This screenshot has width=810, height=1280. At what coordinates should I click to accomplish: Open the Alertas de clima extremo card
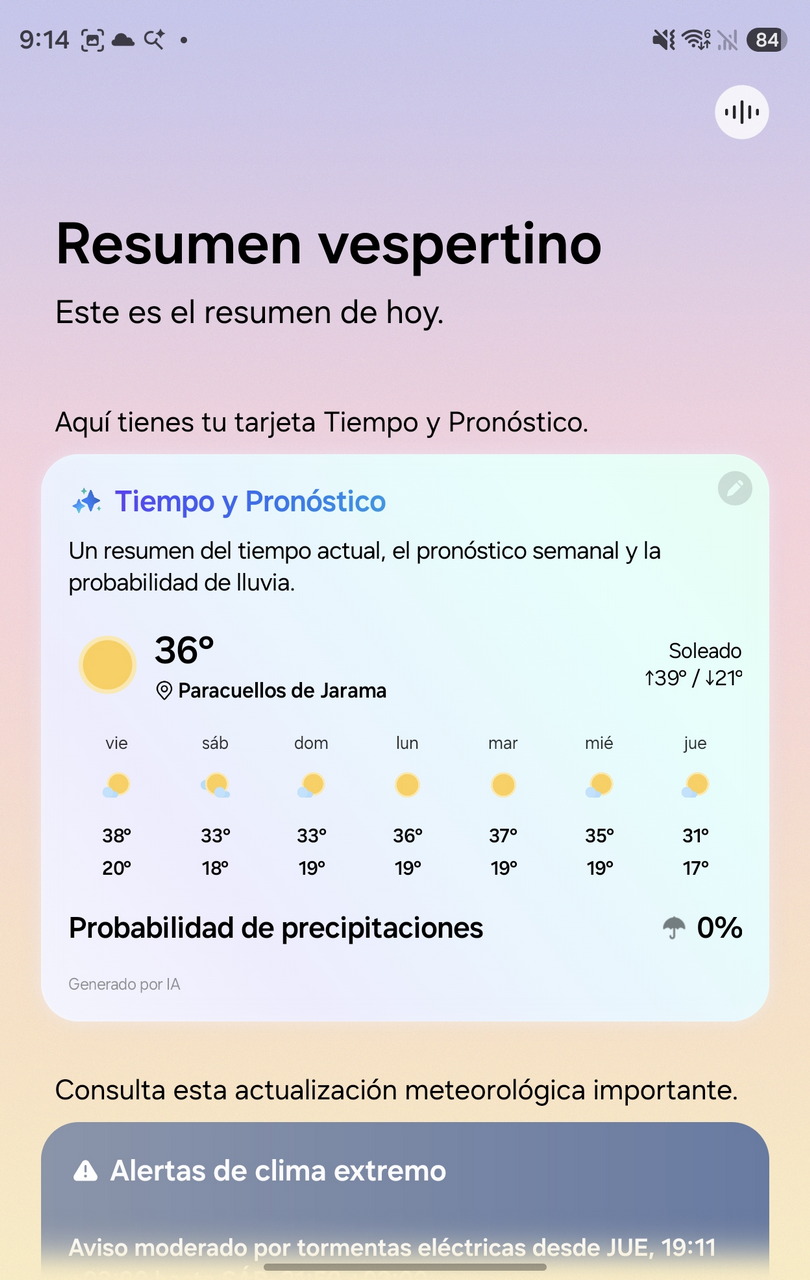tap(405, 1200)
